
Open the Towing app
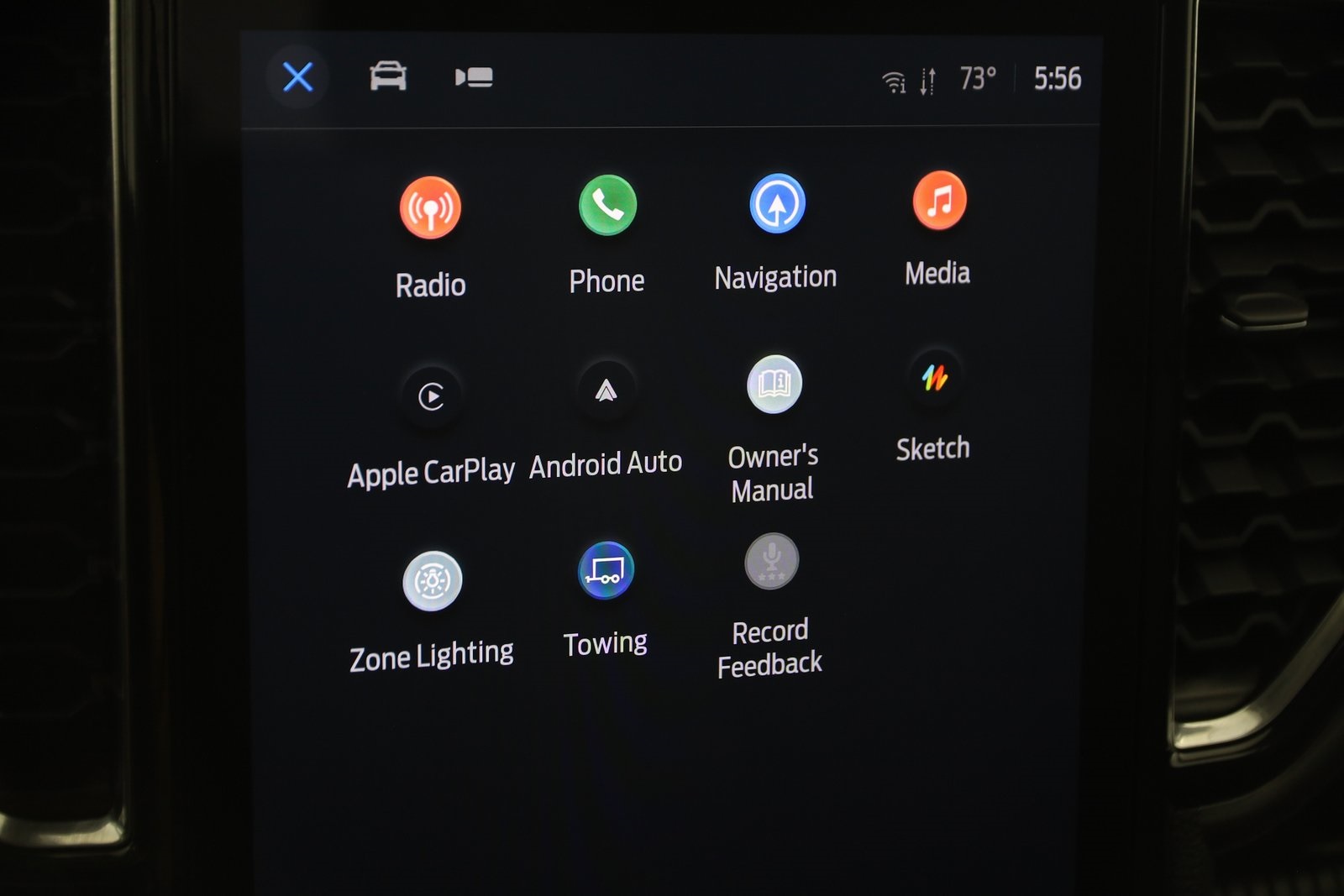coord(606,571)
